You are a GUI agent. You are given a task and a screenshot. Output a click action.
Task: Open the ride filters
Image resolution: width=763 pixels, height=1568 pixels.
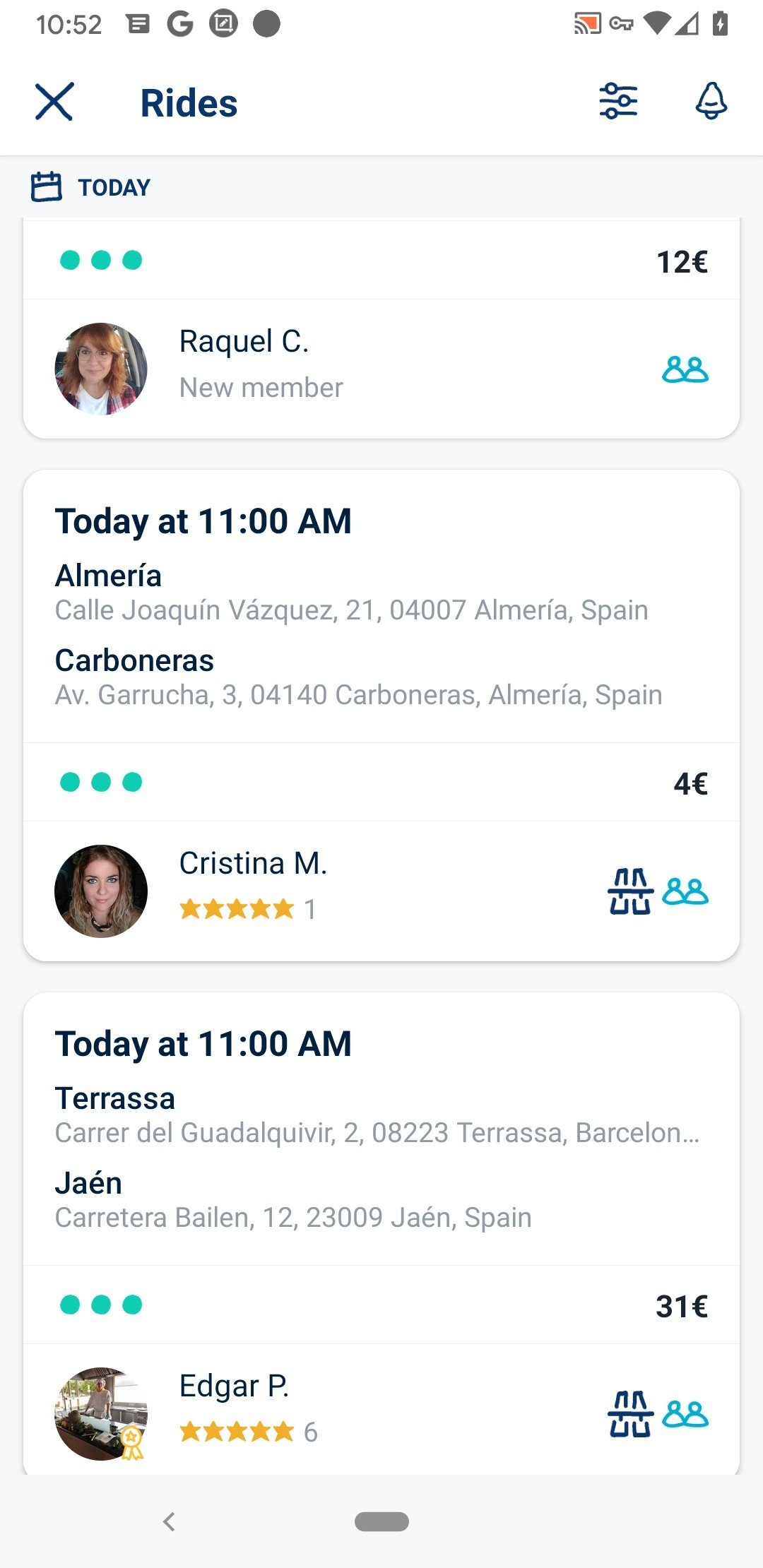click(618, 102)
